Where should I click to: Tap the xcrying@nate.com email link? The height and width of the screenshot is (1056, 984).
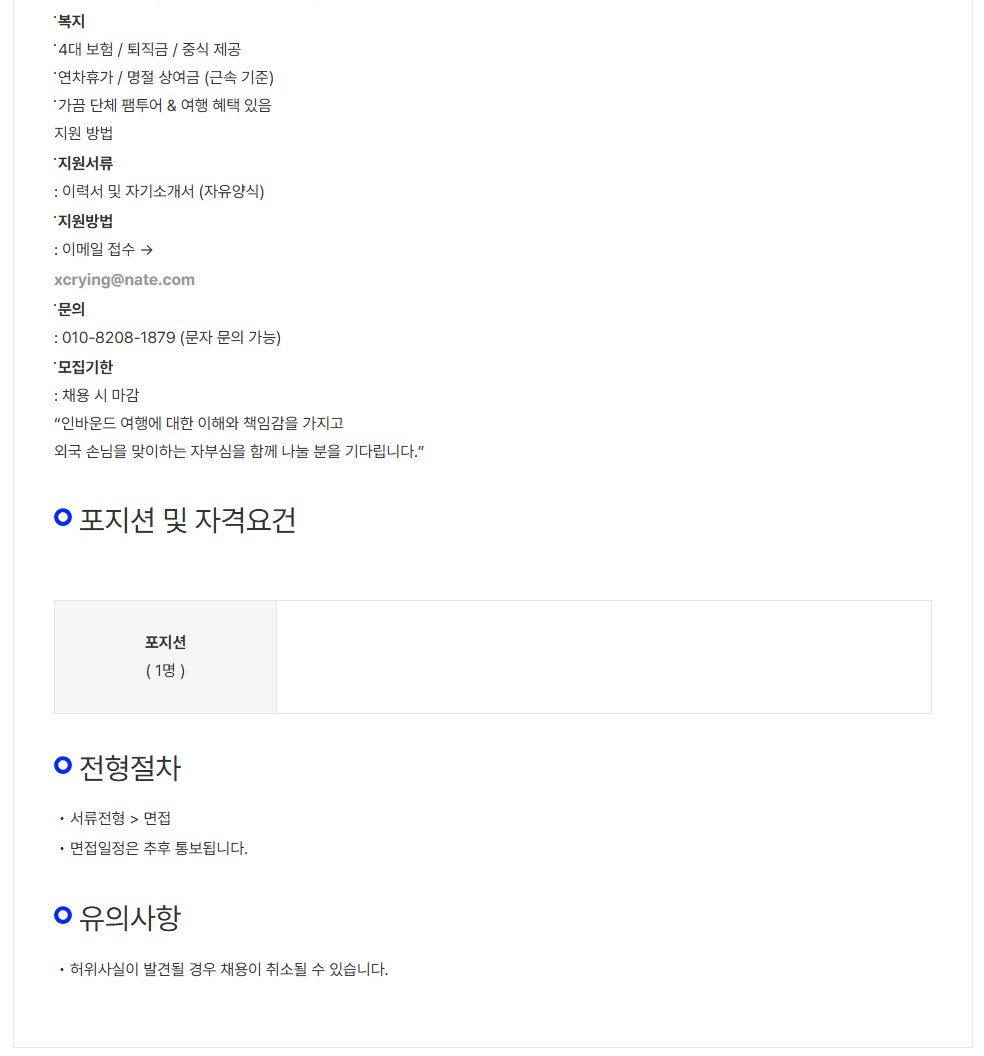click(124, 280)
